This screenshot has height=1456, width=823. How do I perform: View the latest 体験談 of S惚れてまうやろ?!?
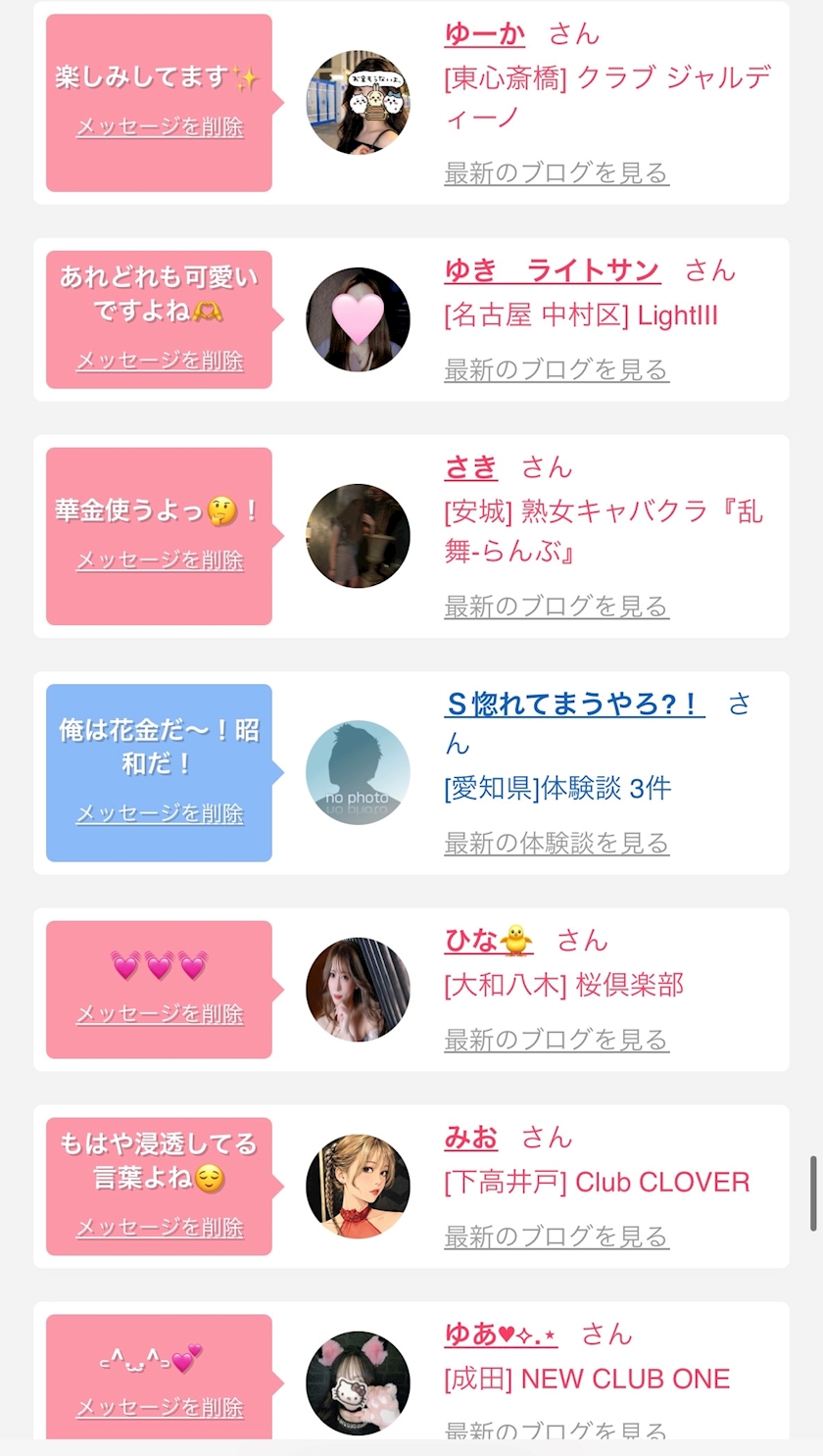tap(557, 843)
